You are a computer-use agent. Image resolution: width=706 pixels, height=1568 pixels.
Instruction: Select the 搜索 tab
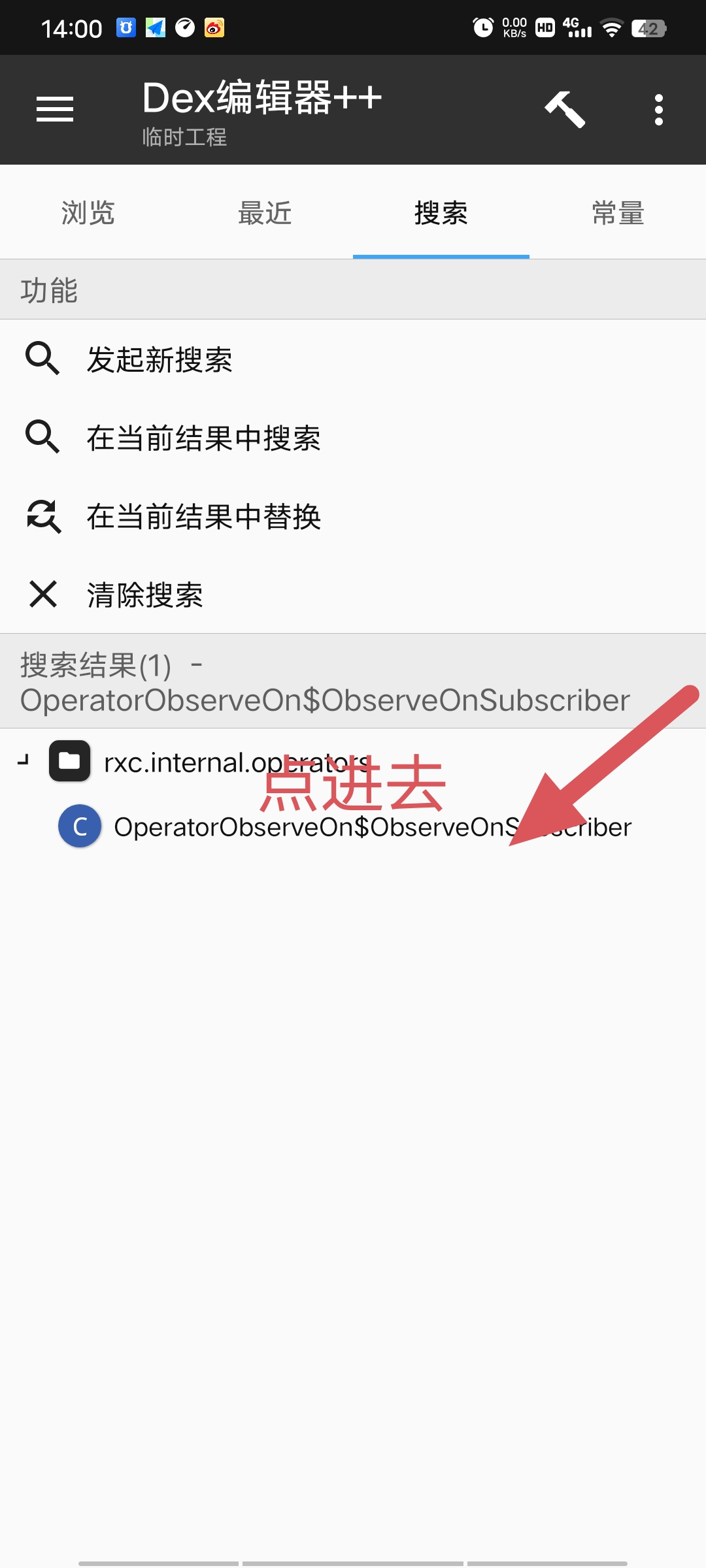[x=441, y=213]
